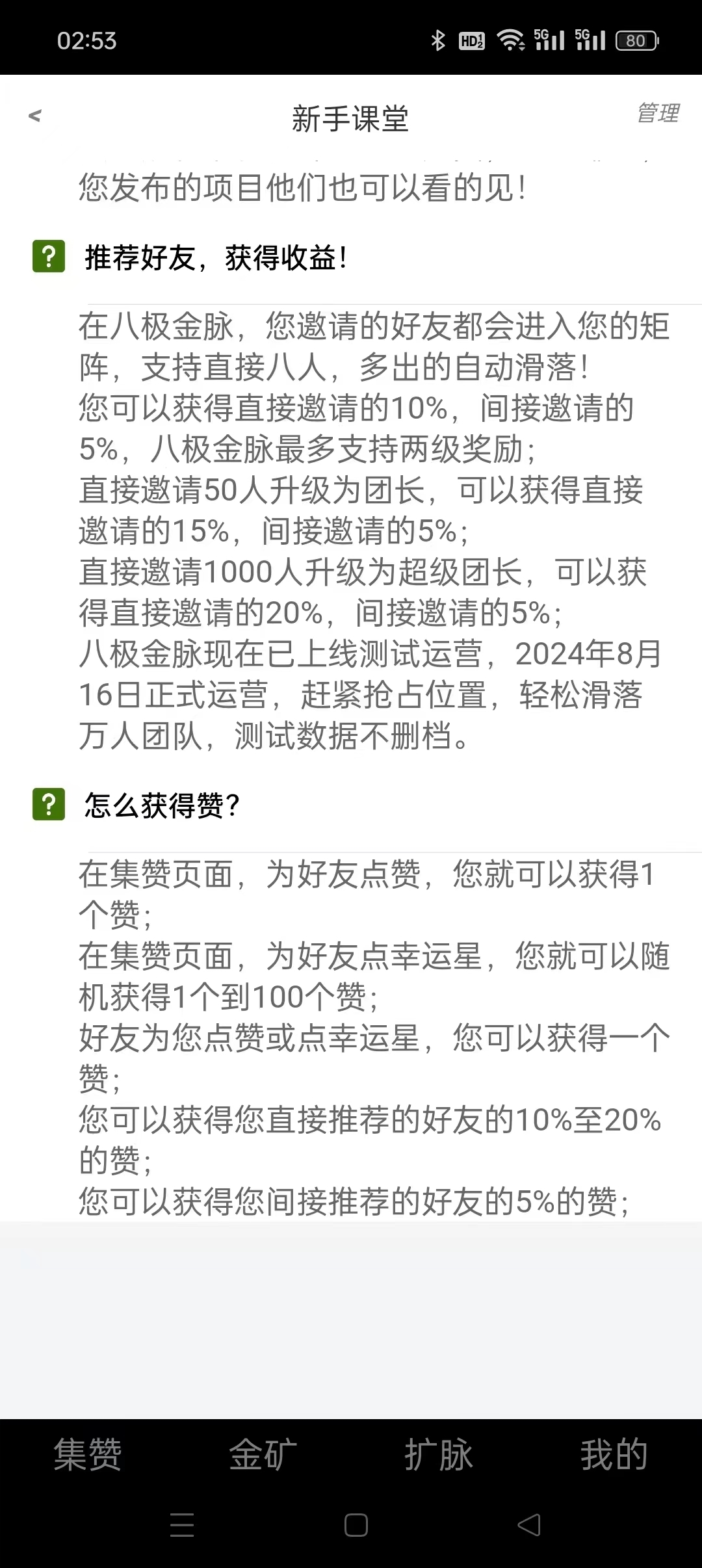
Task: Open the 金矿 tab
Action: point(263,1454)
